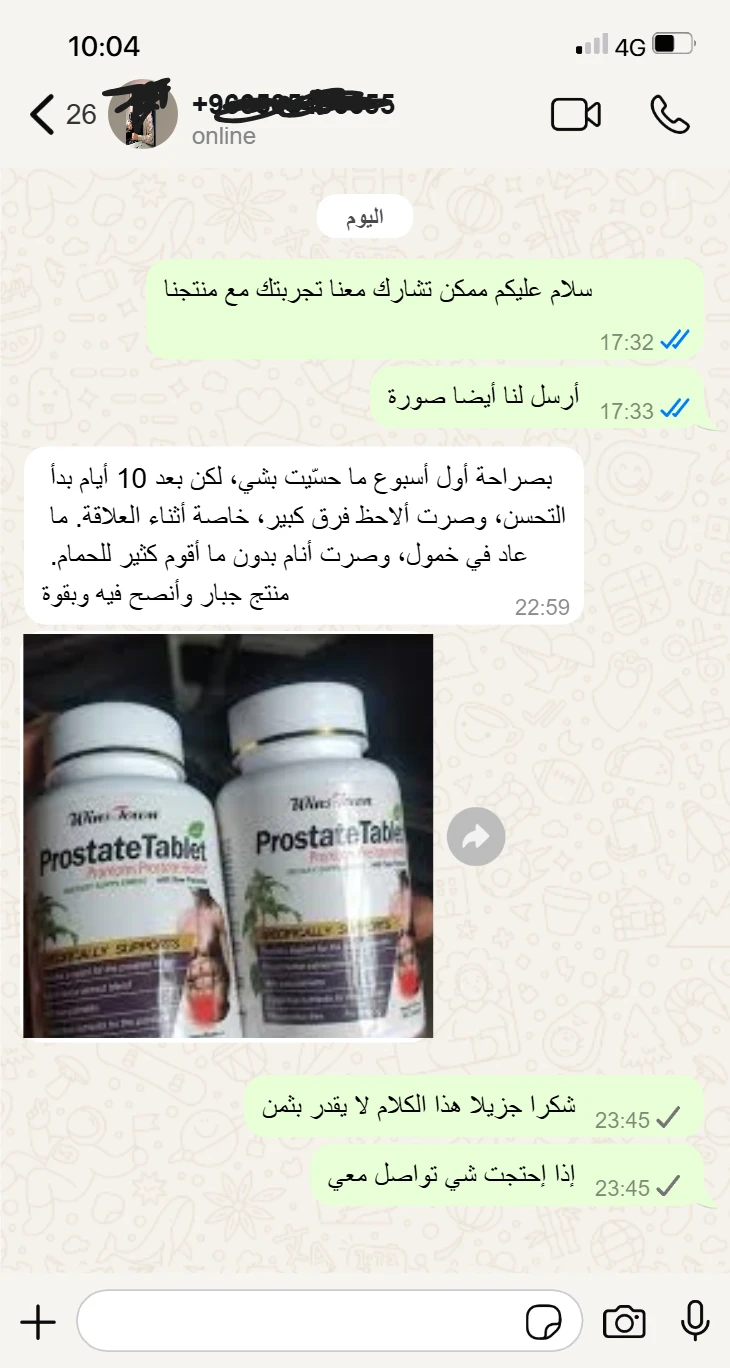
Task: Tap the microphone to record a voice message
Action: [x=694, y=1322]
